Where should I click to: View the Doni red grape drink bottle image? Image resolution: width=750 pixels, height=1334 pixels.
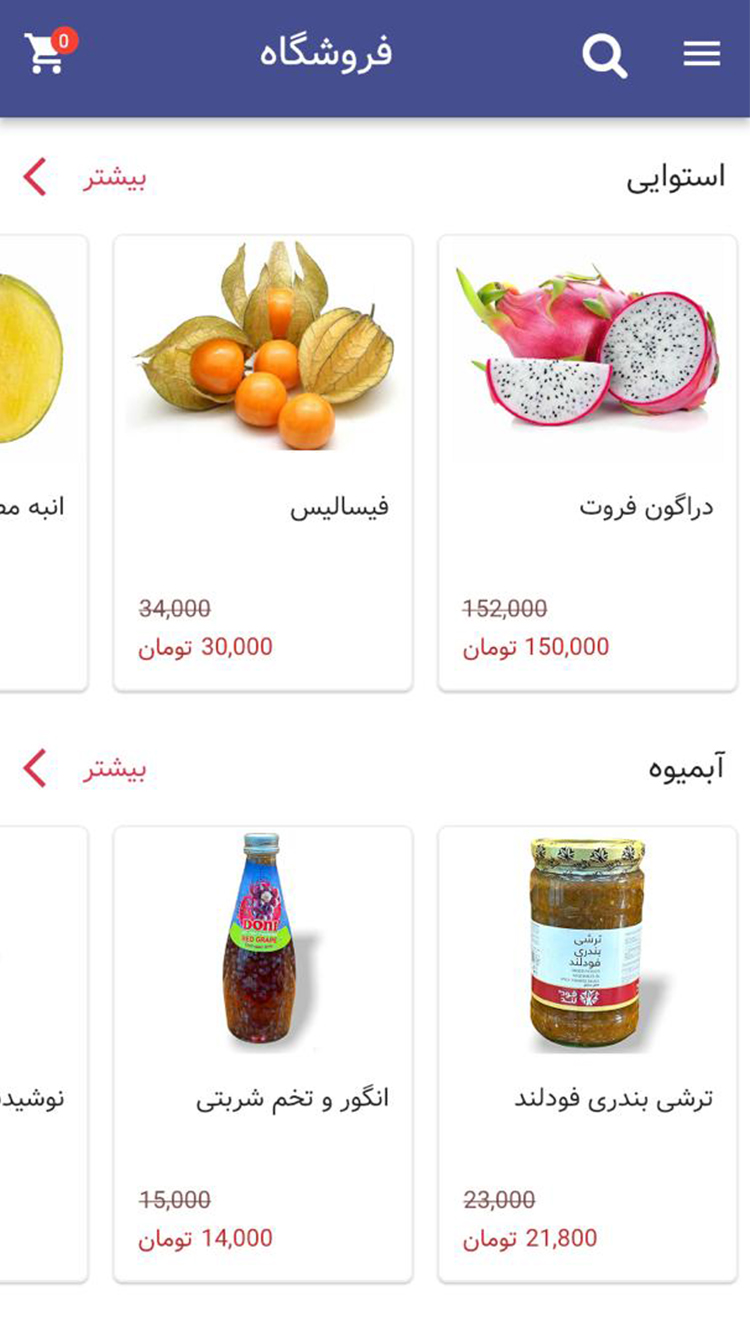[x=263, y=940]
